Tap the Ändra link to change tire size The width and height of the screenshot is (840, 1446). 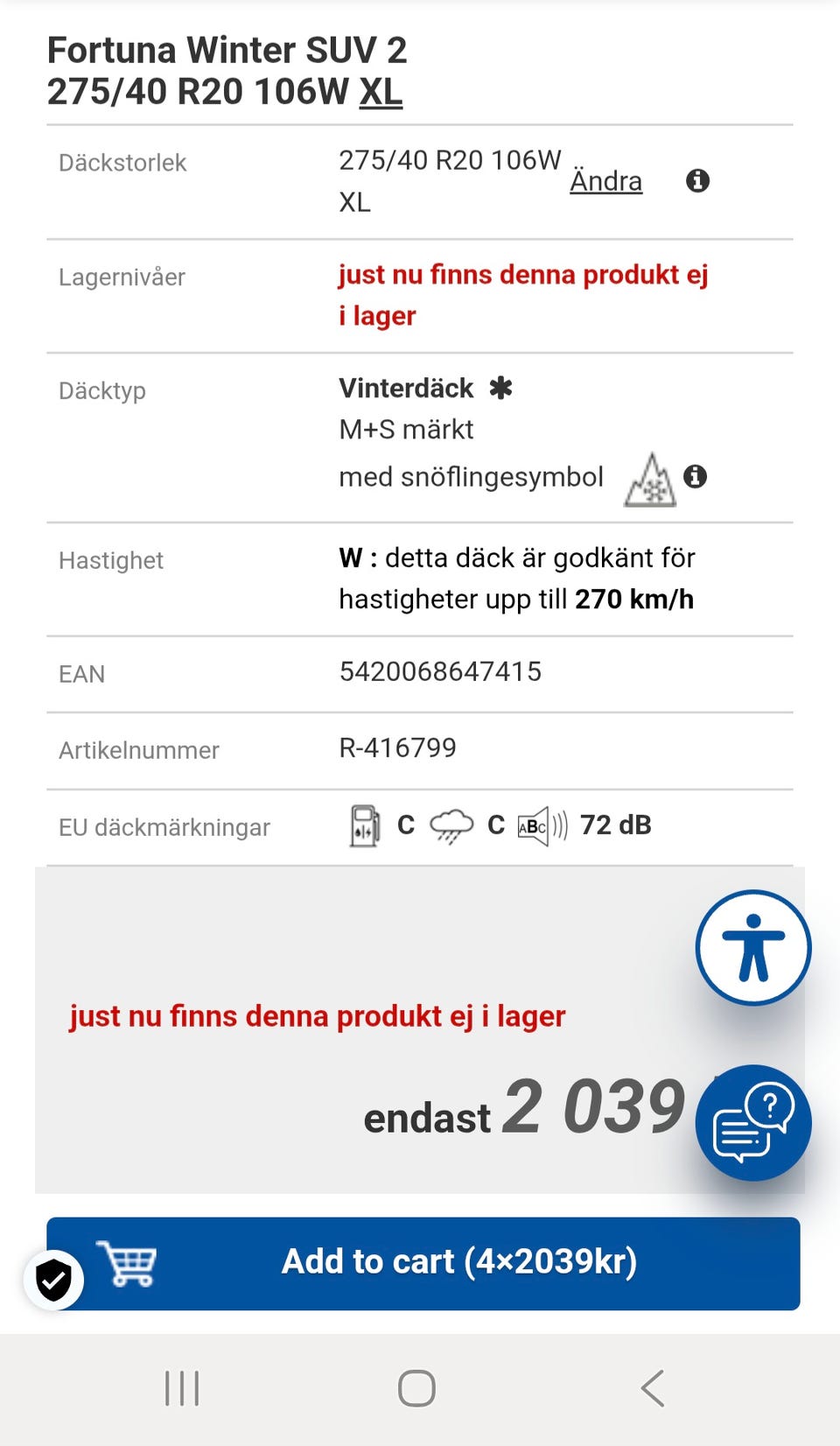pos(605,181)
